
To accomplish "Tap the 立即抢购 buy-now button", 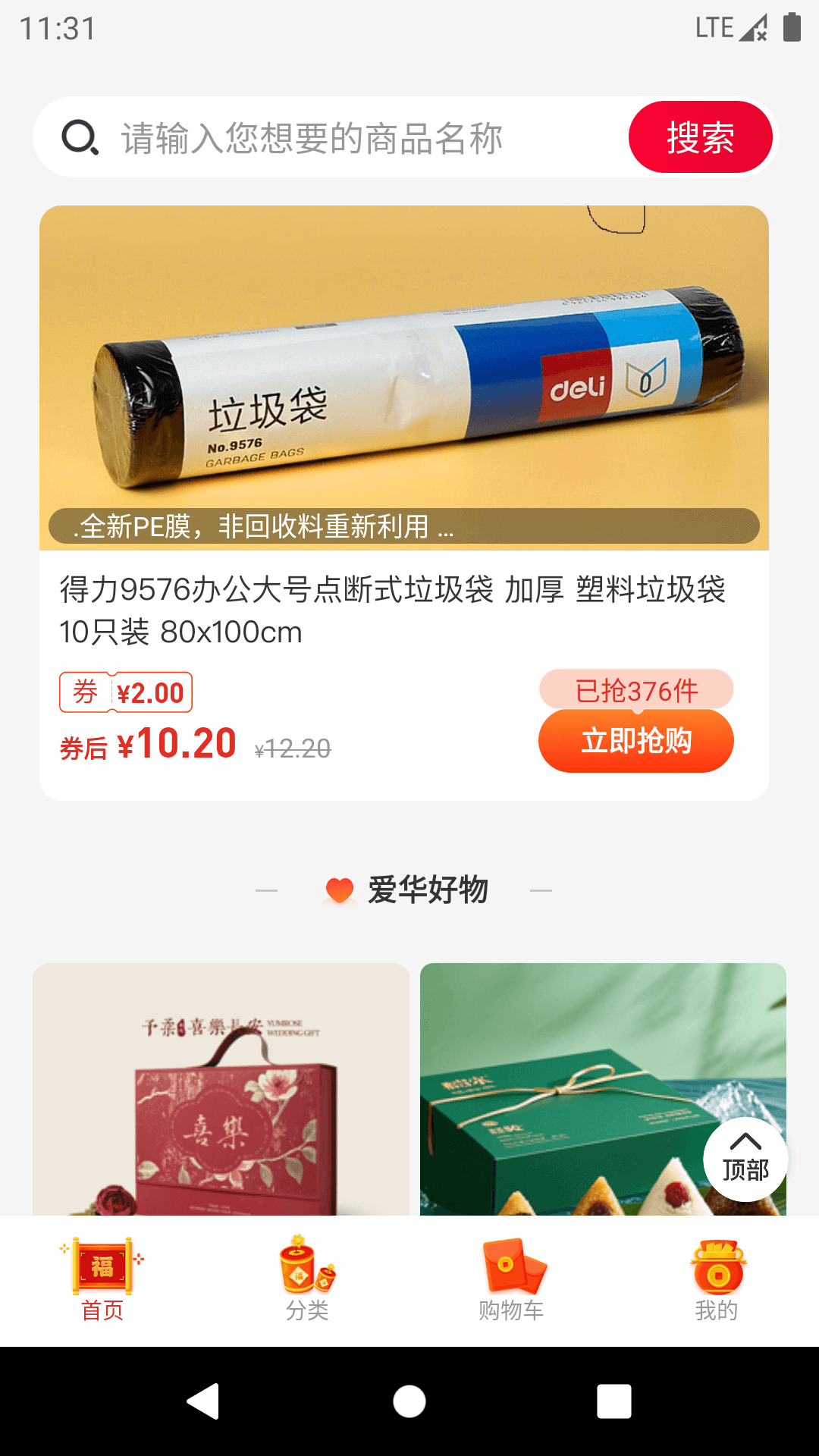I will [636, 741].
